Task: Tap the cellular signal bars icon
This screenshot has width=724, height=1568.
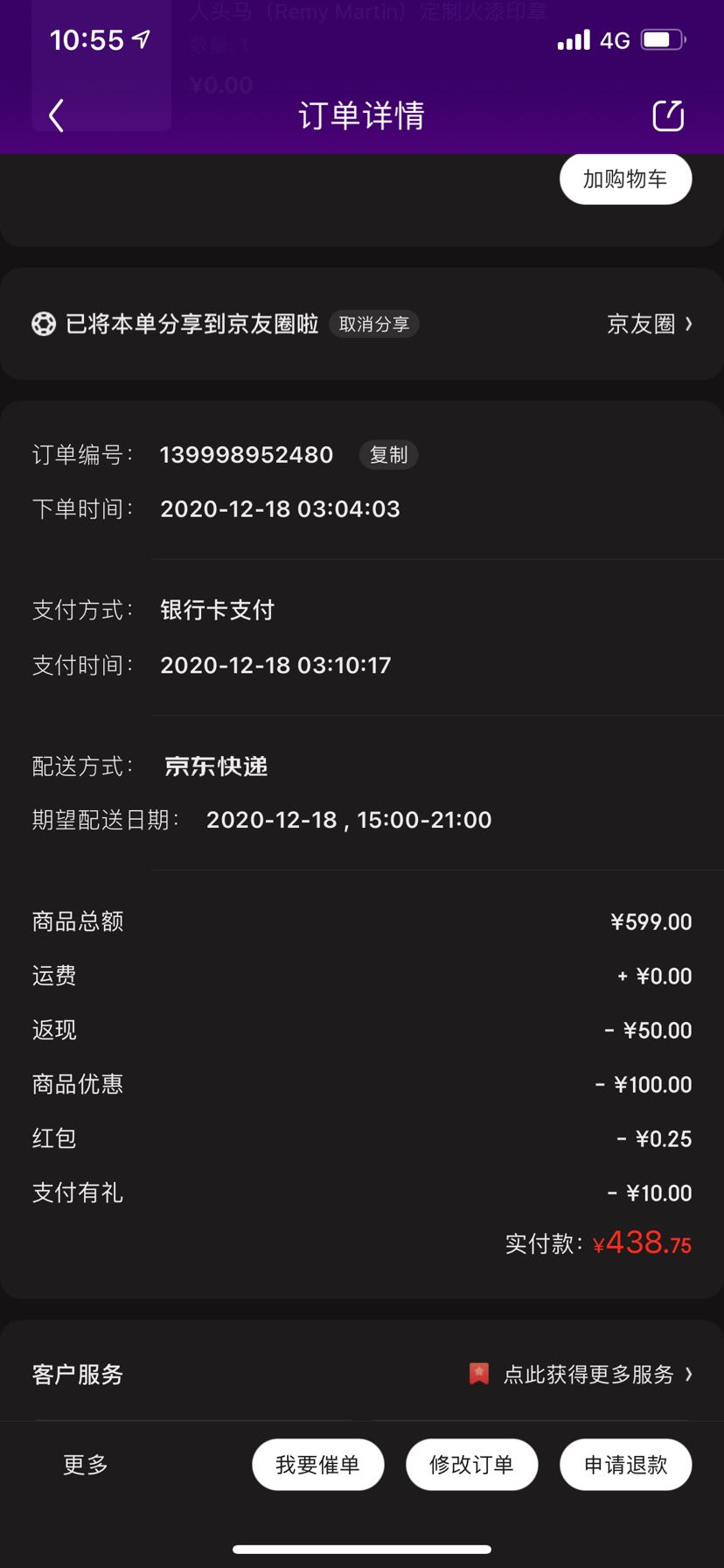Action: tap(573, 39)
